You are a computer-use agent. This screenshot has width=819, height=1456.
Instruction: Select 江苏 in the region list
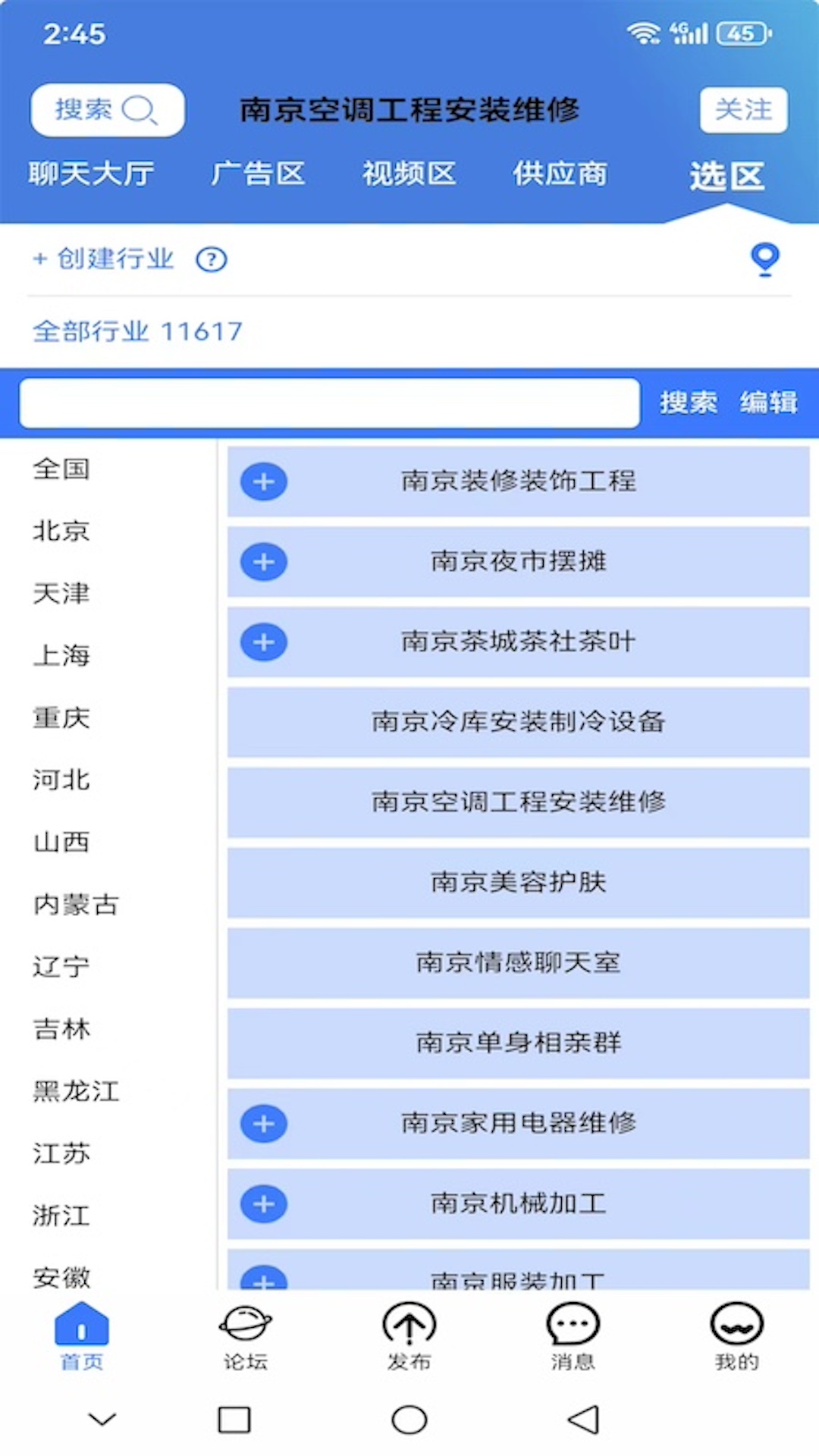point(61,1153)
